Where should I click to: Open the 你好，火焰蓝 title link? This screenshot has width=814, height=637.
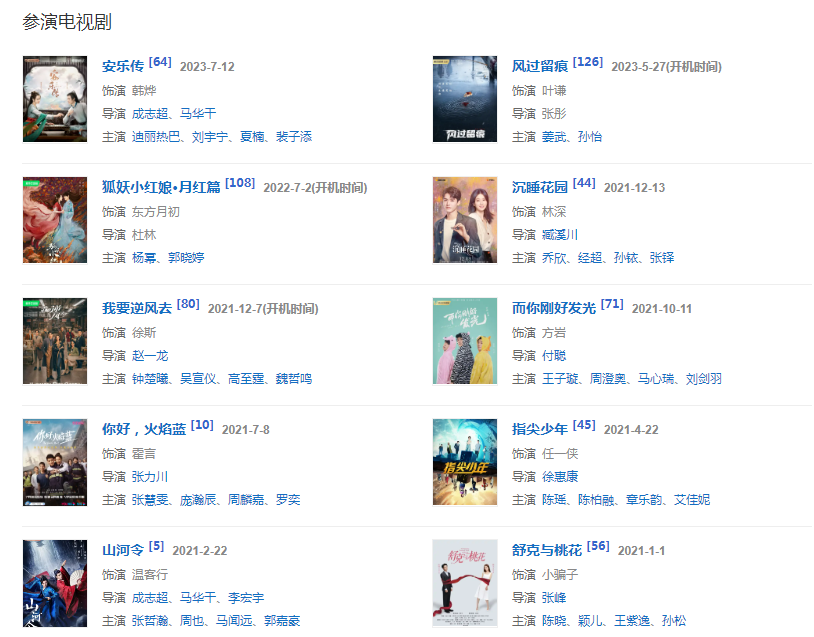point(144,430)
